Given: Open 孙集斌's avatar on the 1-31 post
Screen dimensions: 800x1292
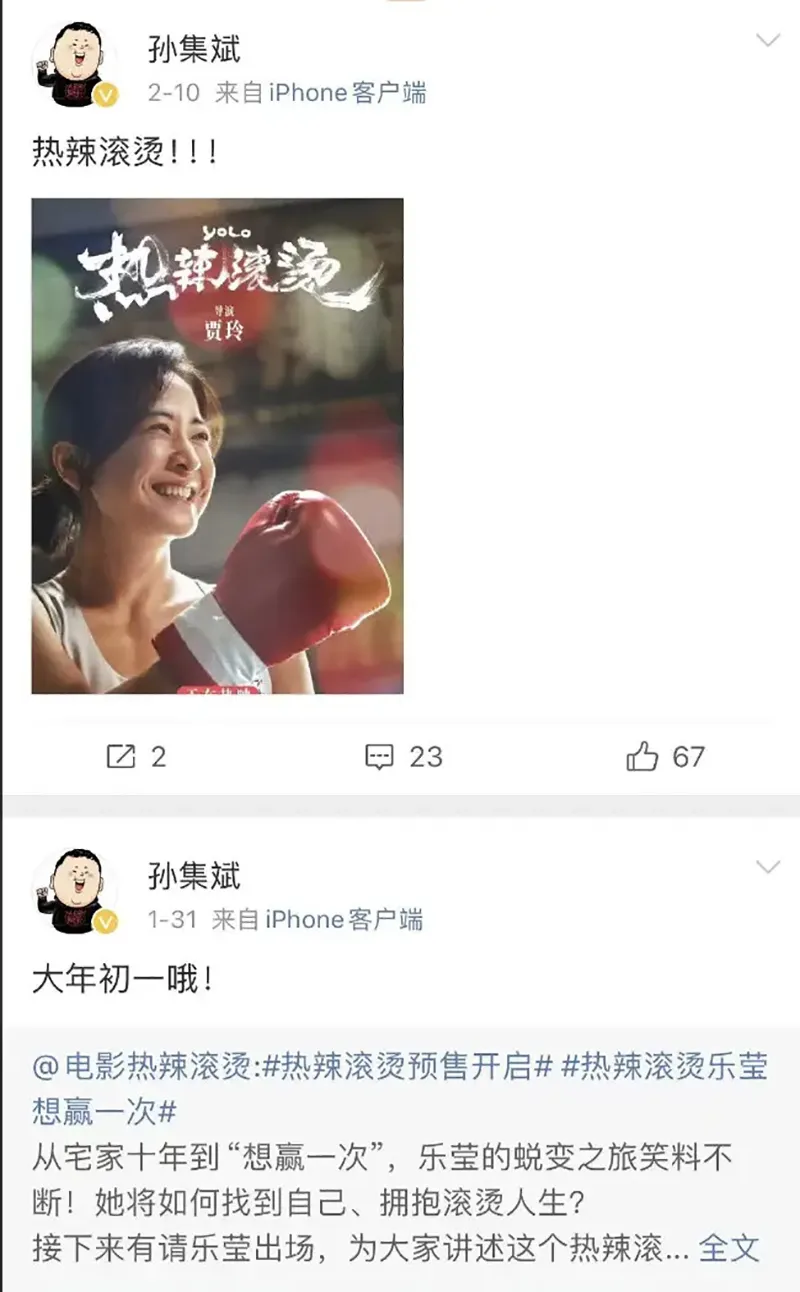Looking at the screenshot, I should 75,892.
